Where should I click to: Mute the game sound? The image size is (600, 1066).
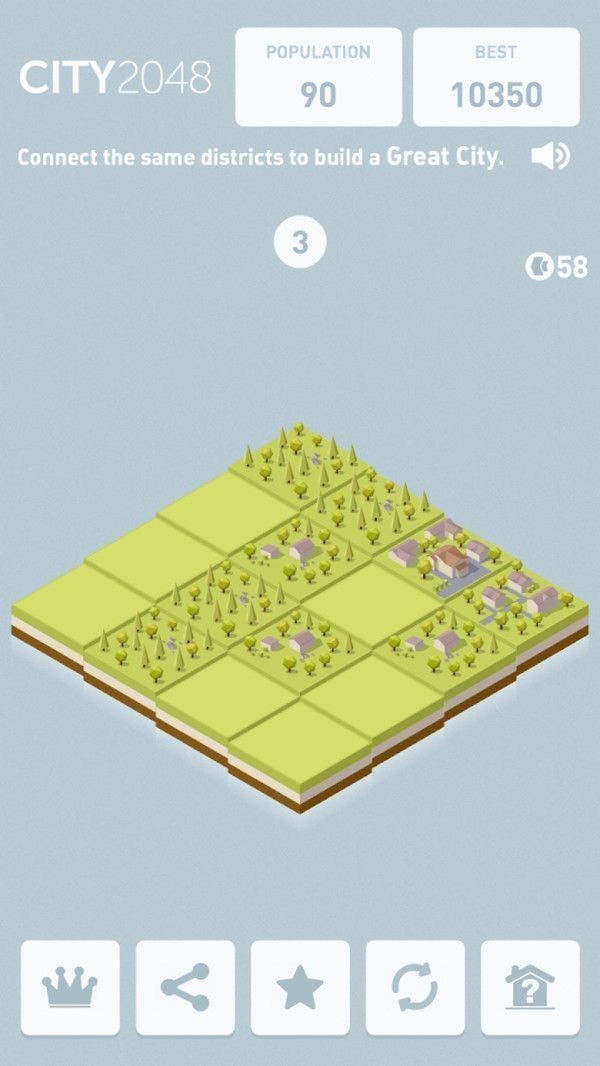click(550, 156)
